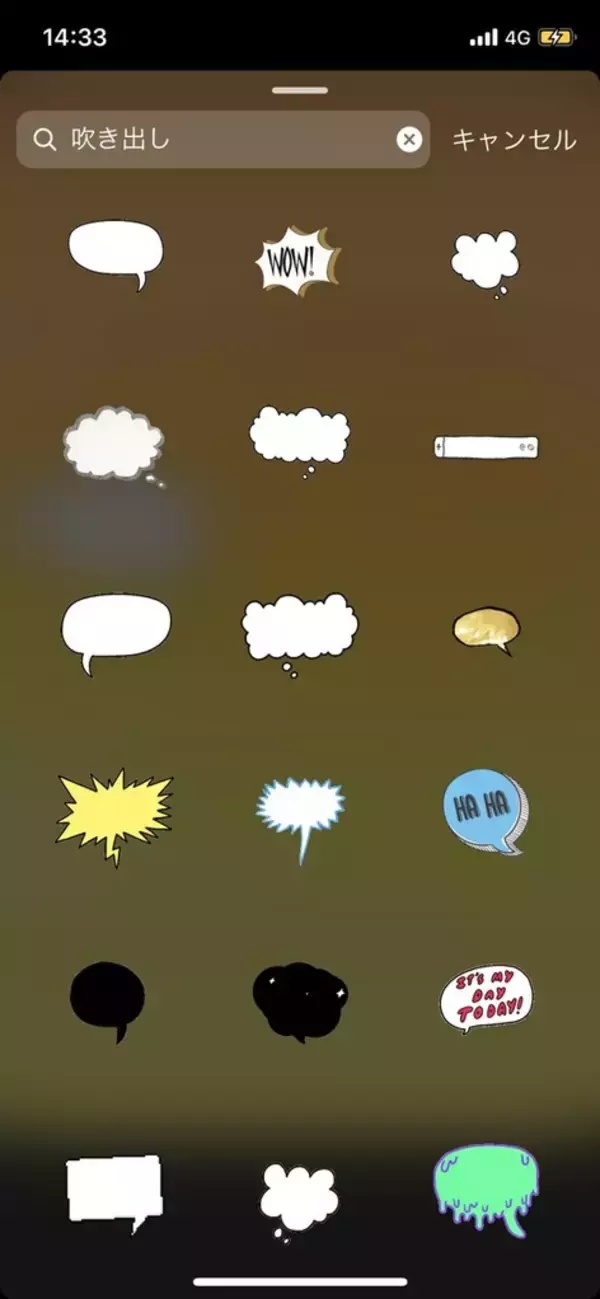The image size is (600, 1299).
Task: Pick the green dripping slime bubble sticker
Action: [486, 1192]
